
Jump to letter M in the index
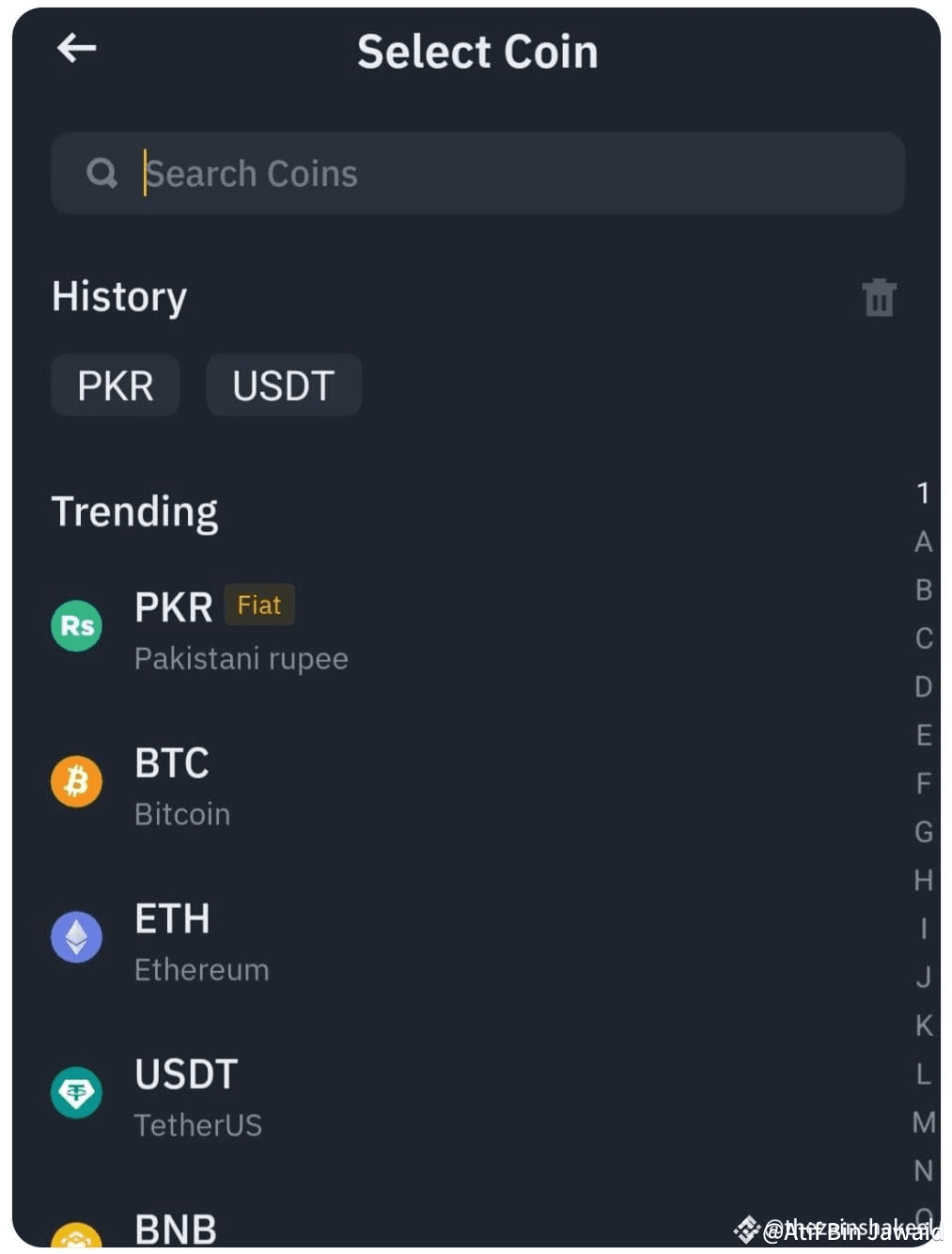click(922, 1121)
